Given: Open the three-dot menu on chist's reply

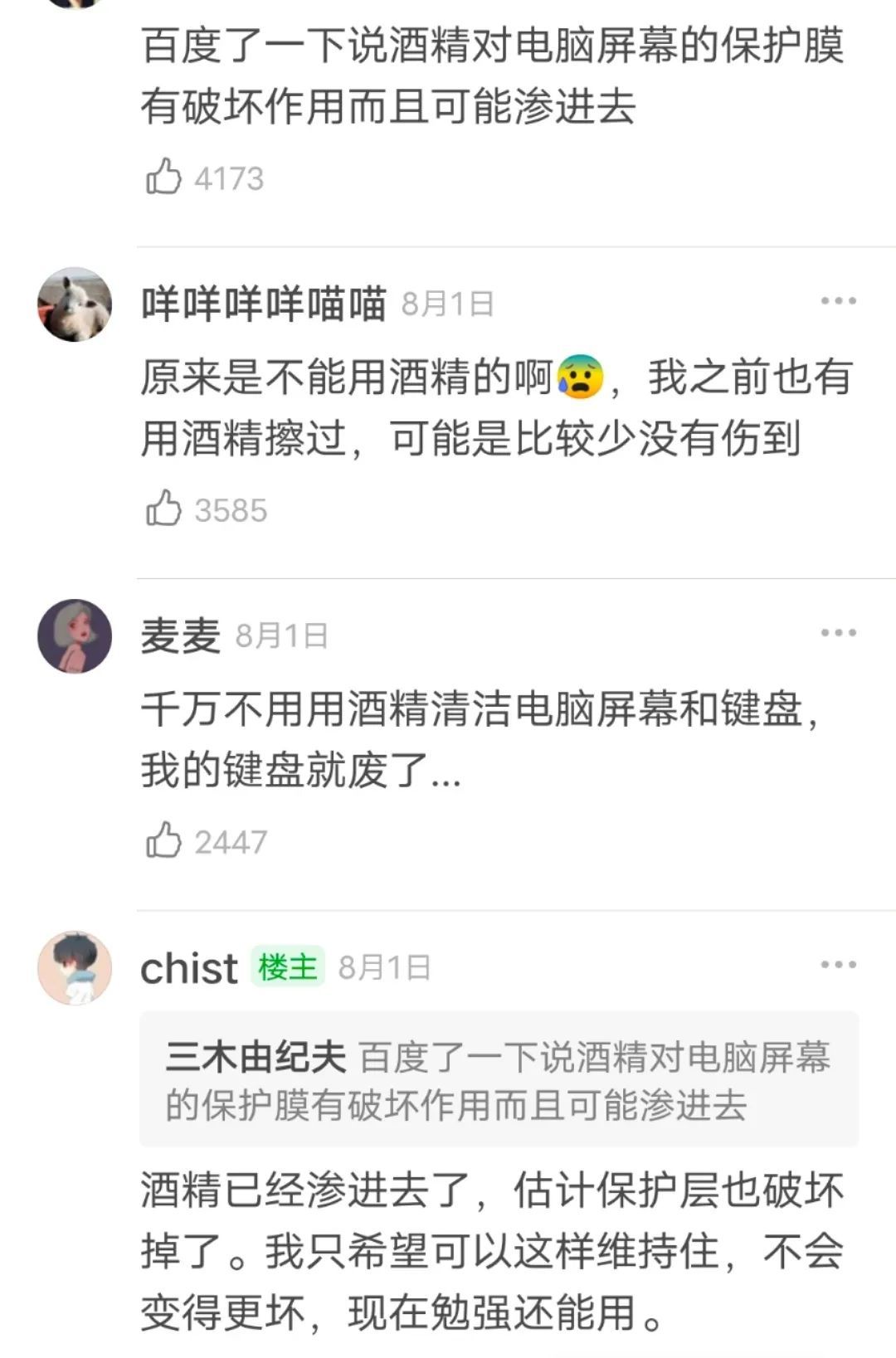Looking at the screenshot, I should pos(836,962).
